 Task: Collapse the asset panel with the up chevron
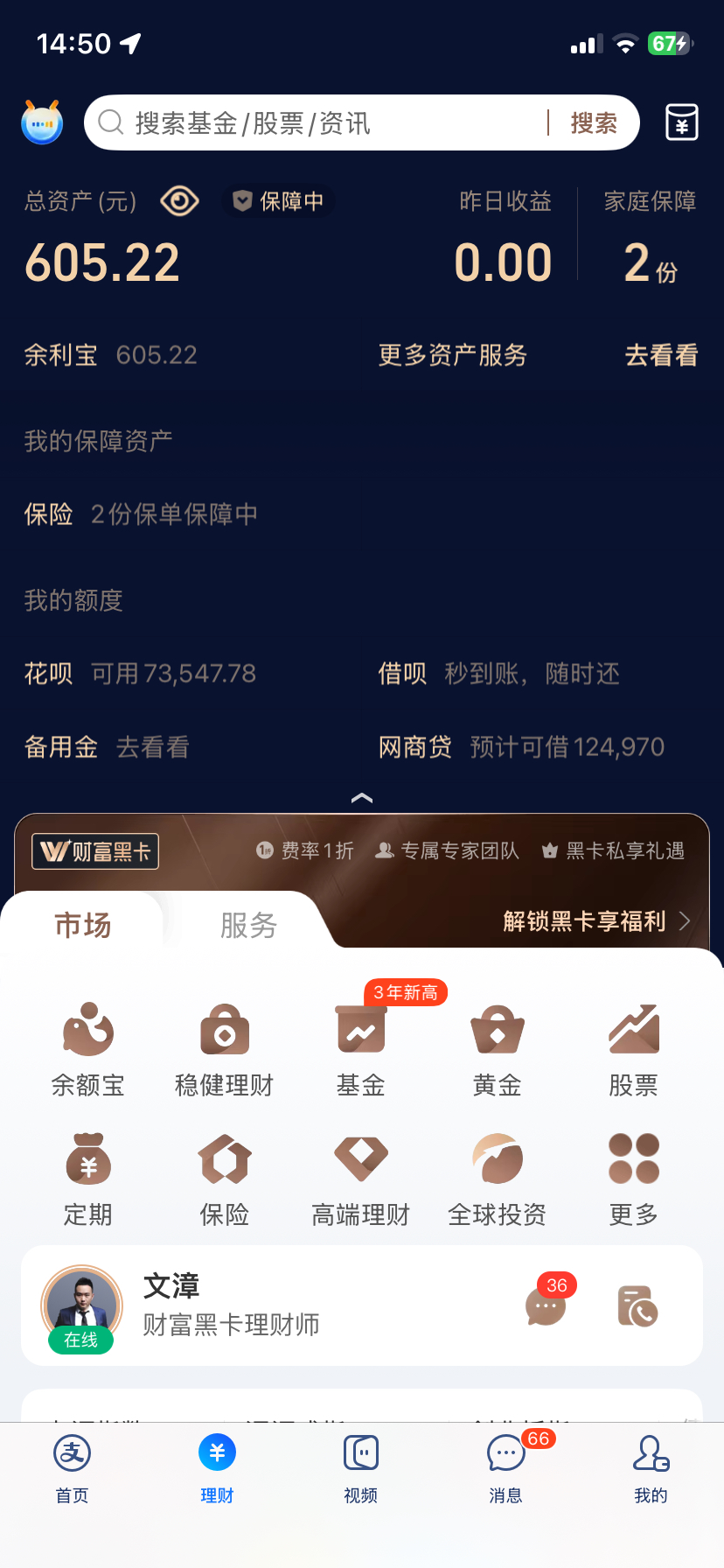point(362,798)
